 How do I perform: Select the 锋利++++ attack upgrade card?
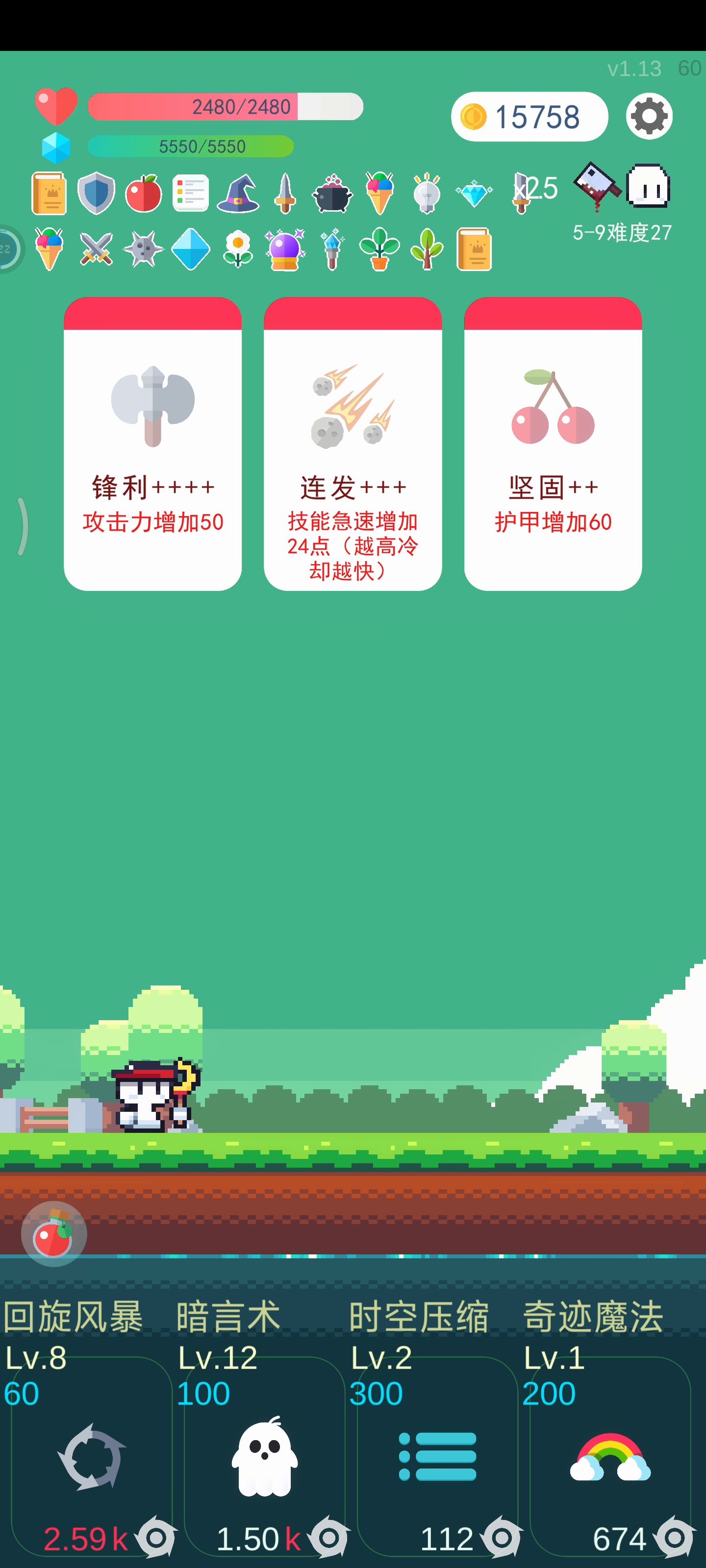pos(153,444)
